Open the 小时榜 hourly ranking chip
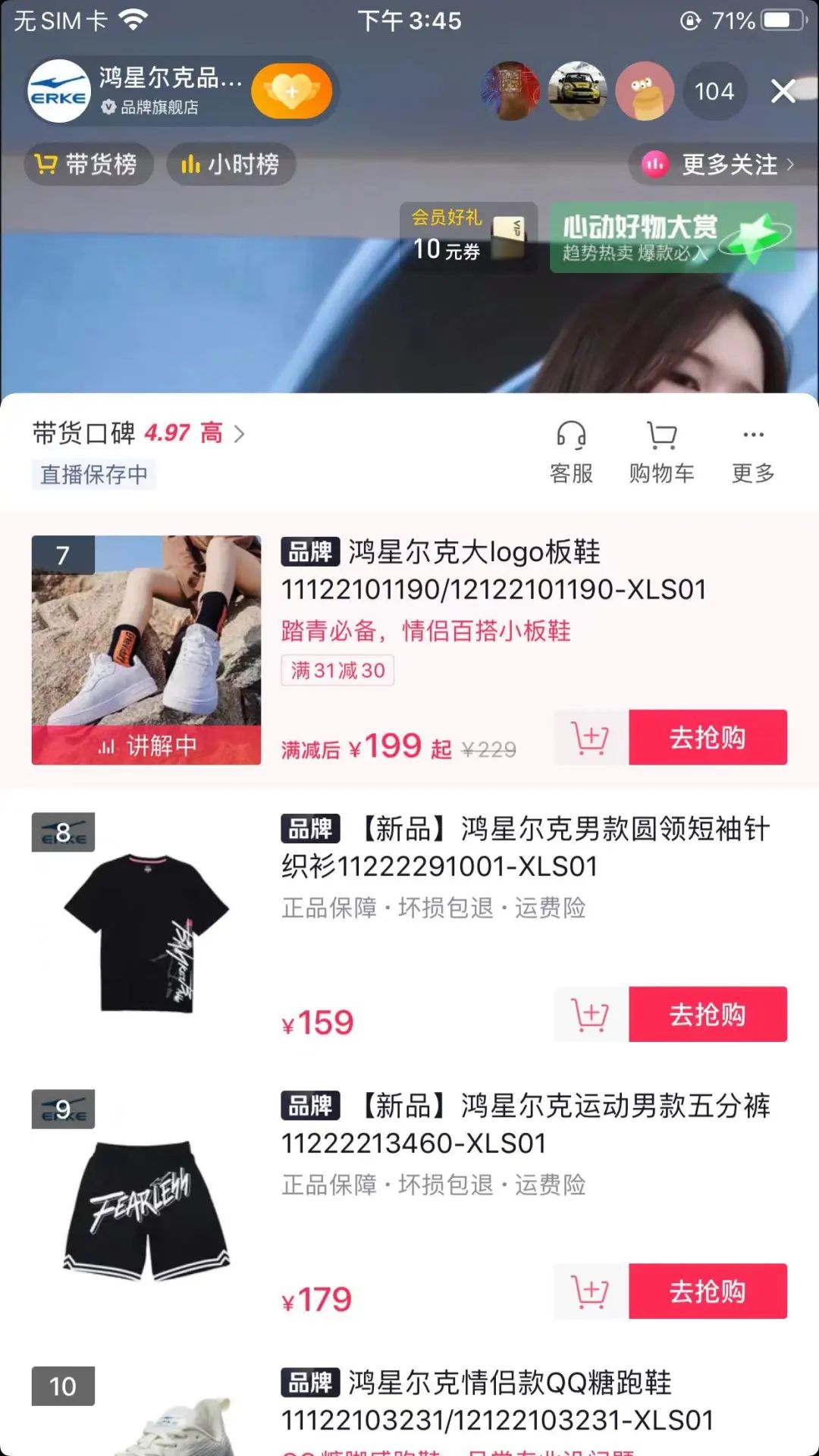 (x=231, y=164)
